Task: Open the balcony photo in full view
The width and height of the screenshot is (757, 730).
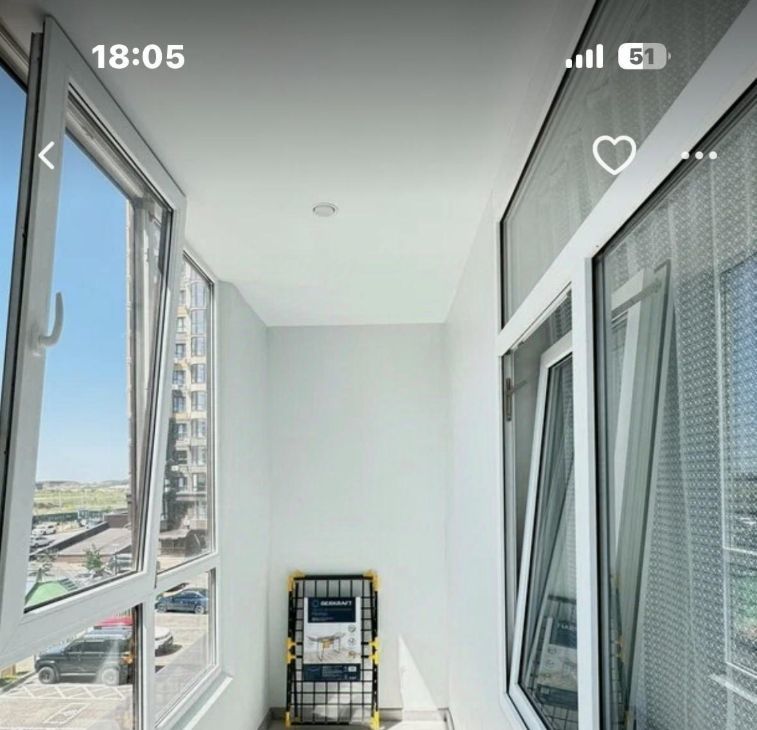Action: coord(378,430)
